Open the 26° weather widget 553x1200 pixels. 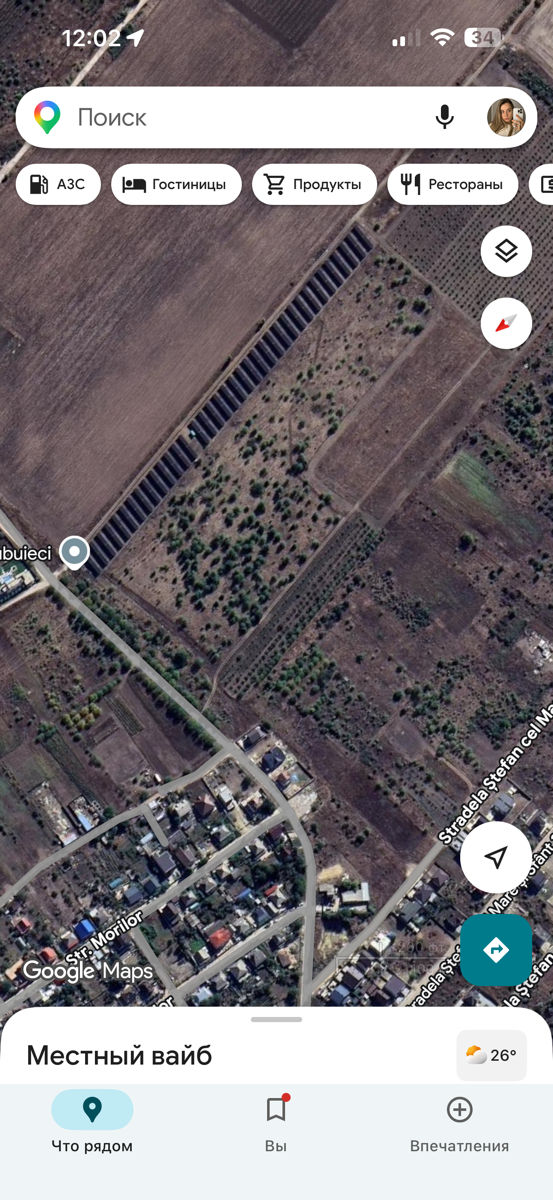491,1055
